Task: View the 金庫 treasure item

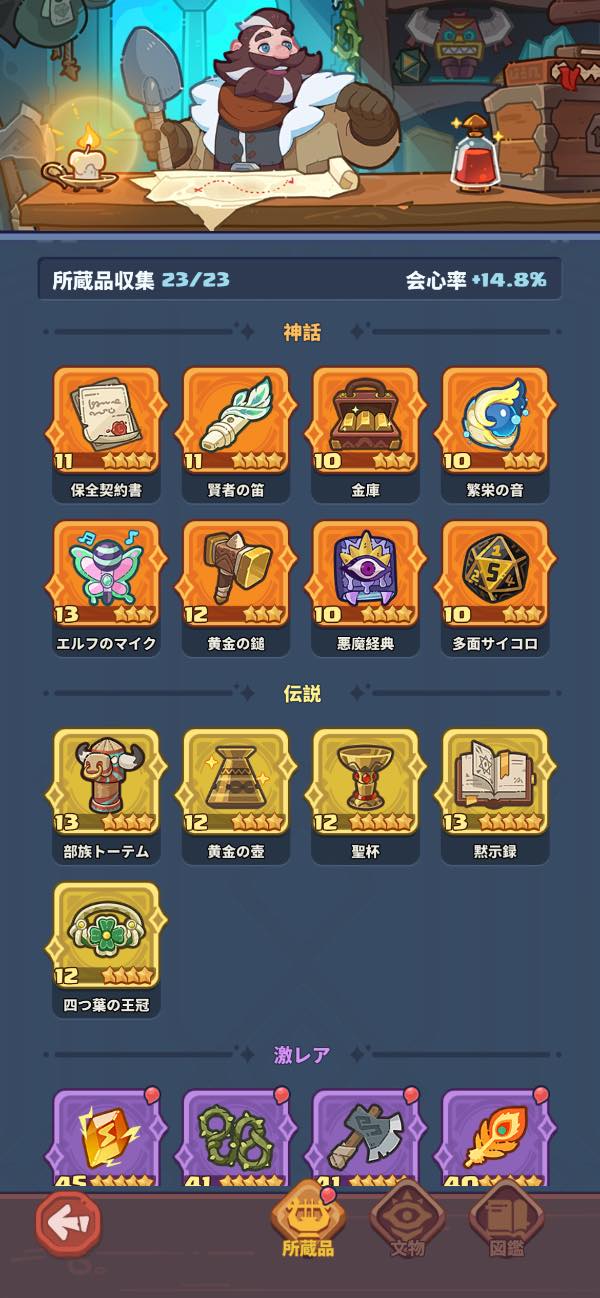Action: point(365,421)
